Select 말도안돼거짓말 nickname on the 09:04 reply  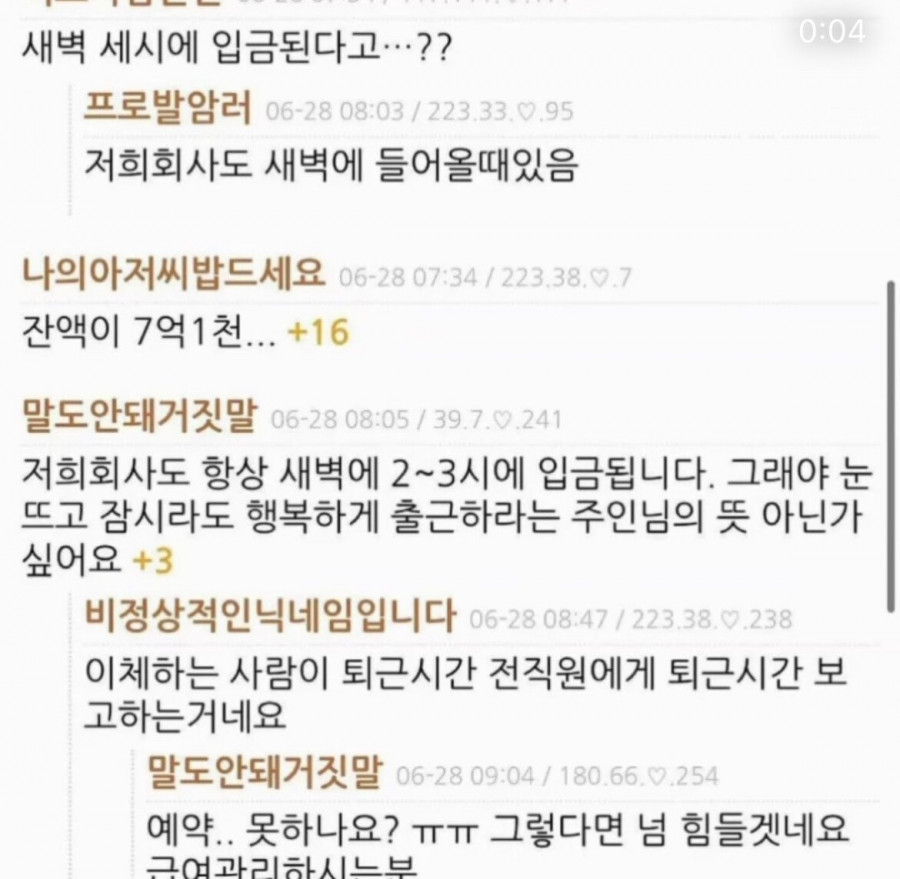tap(265, 773)
